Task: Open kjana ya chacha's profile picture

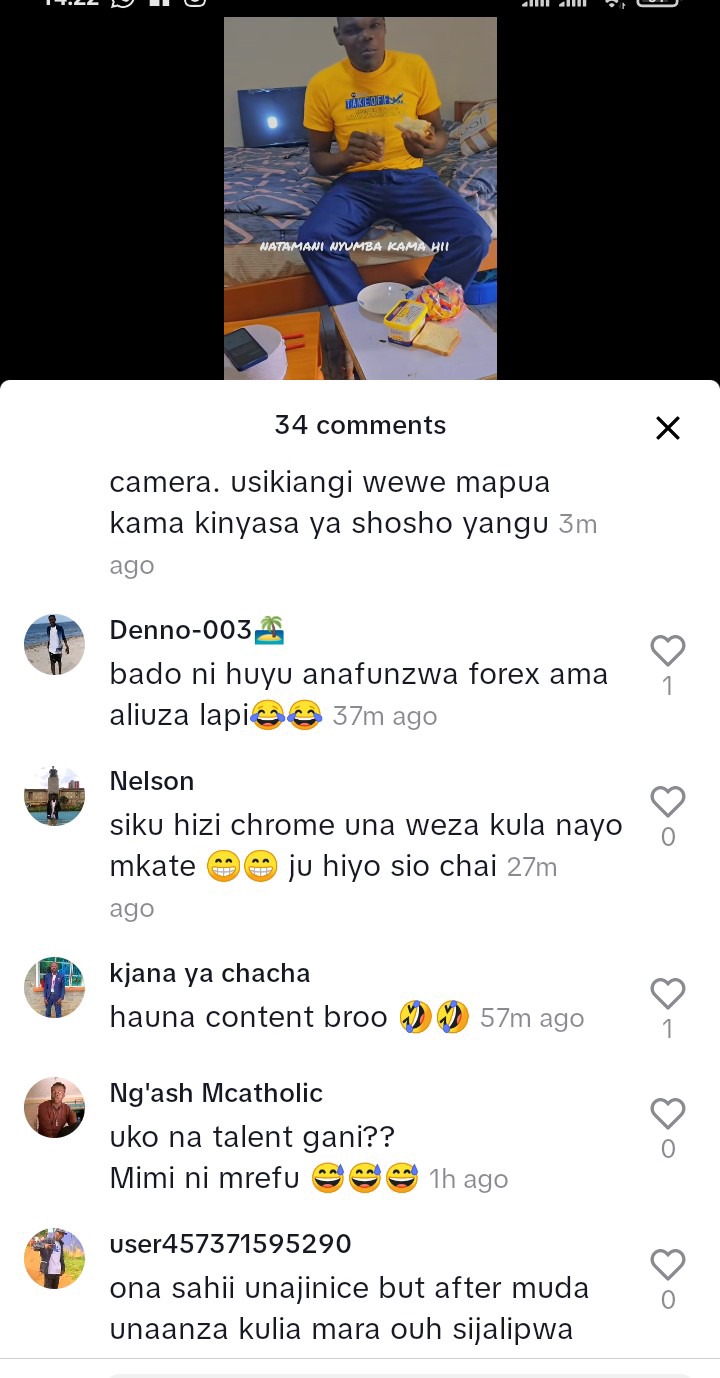Action: tap(54, 988)
